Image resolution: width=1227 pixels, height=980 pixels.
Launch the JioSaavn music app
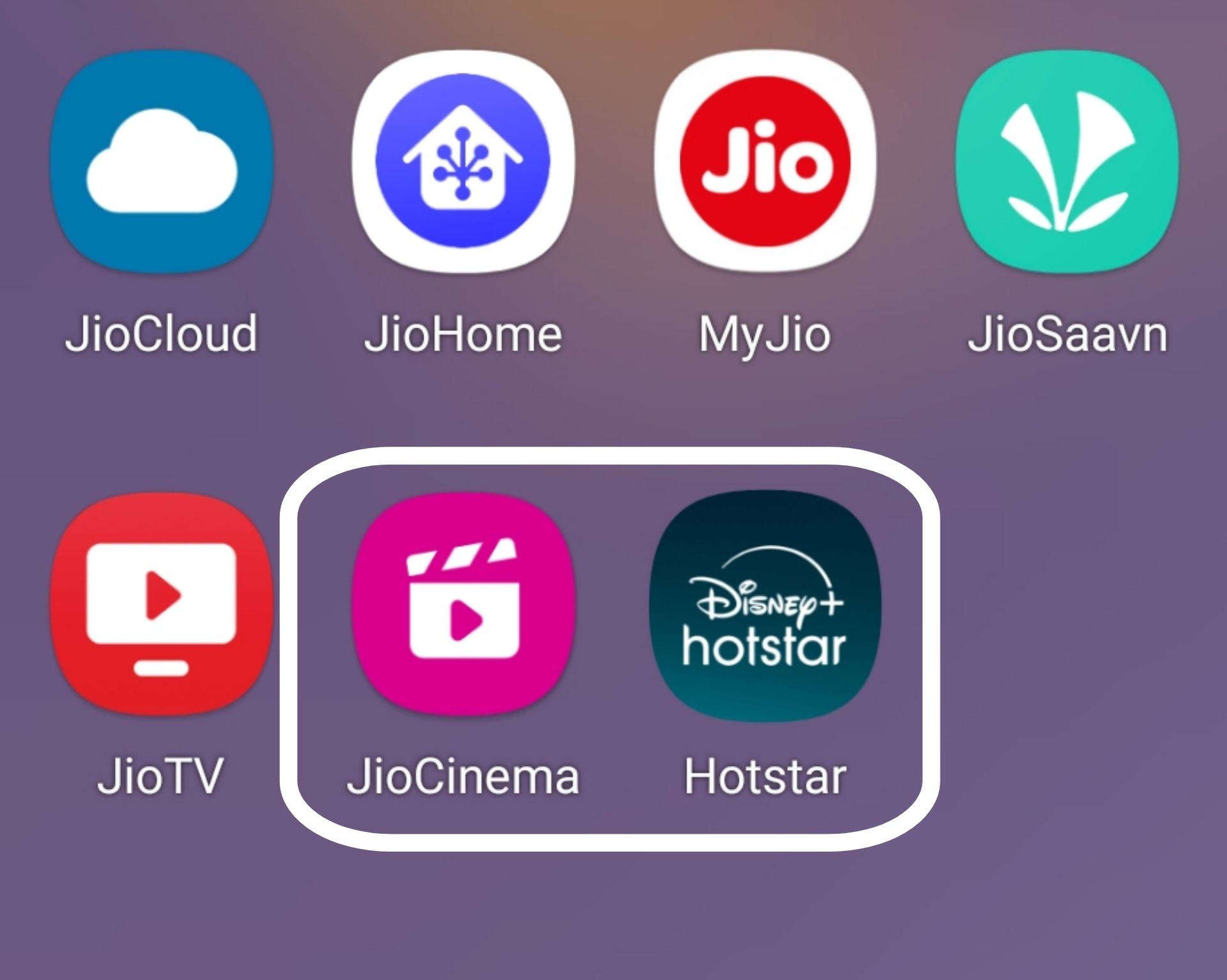pyautogui.click(x=1067, y=162)
